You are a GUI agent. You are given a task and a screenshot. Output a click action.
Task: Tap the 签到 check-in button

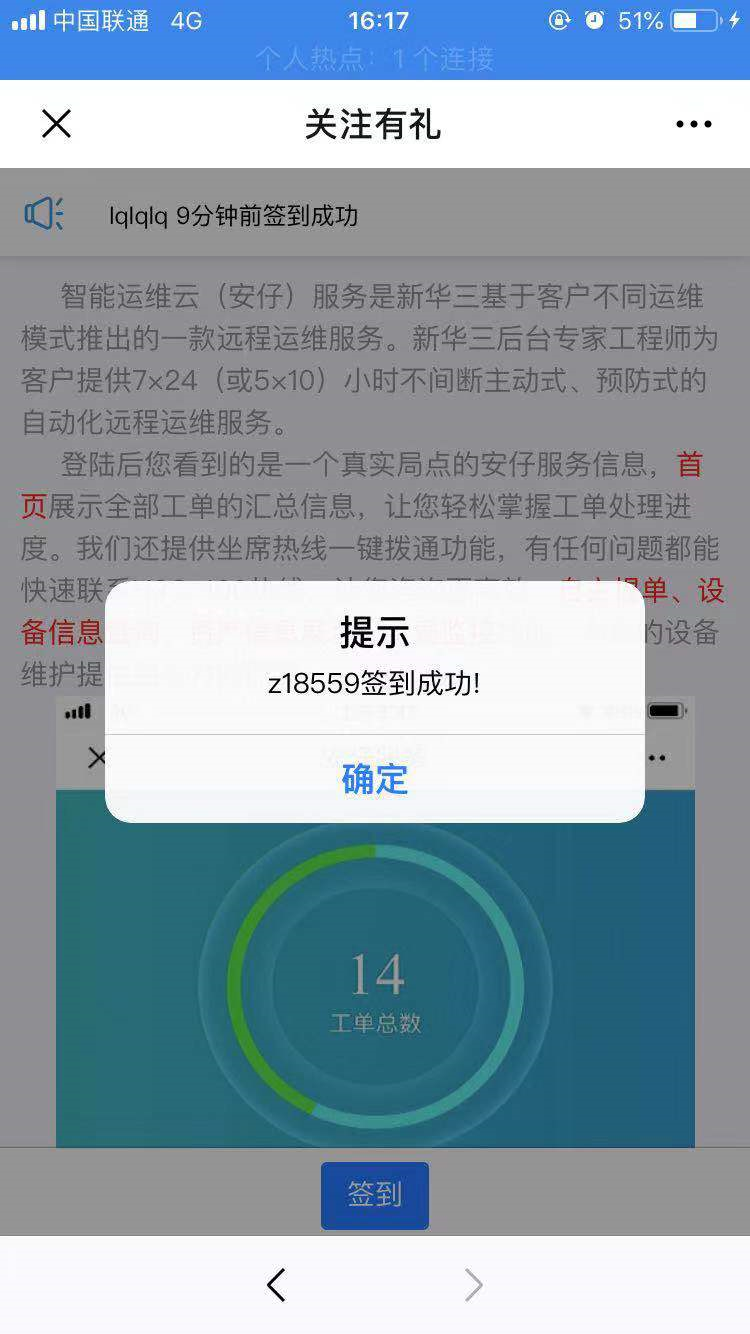click(x=374, y=1195)
